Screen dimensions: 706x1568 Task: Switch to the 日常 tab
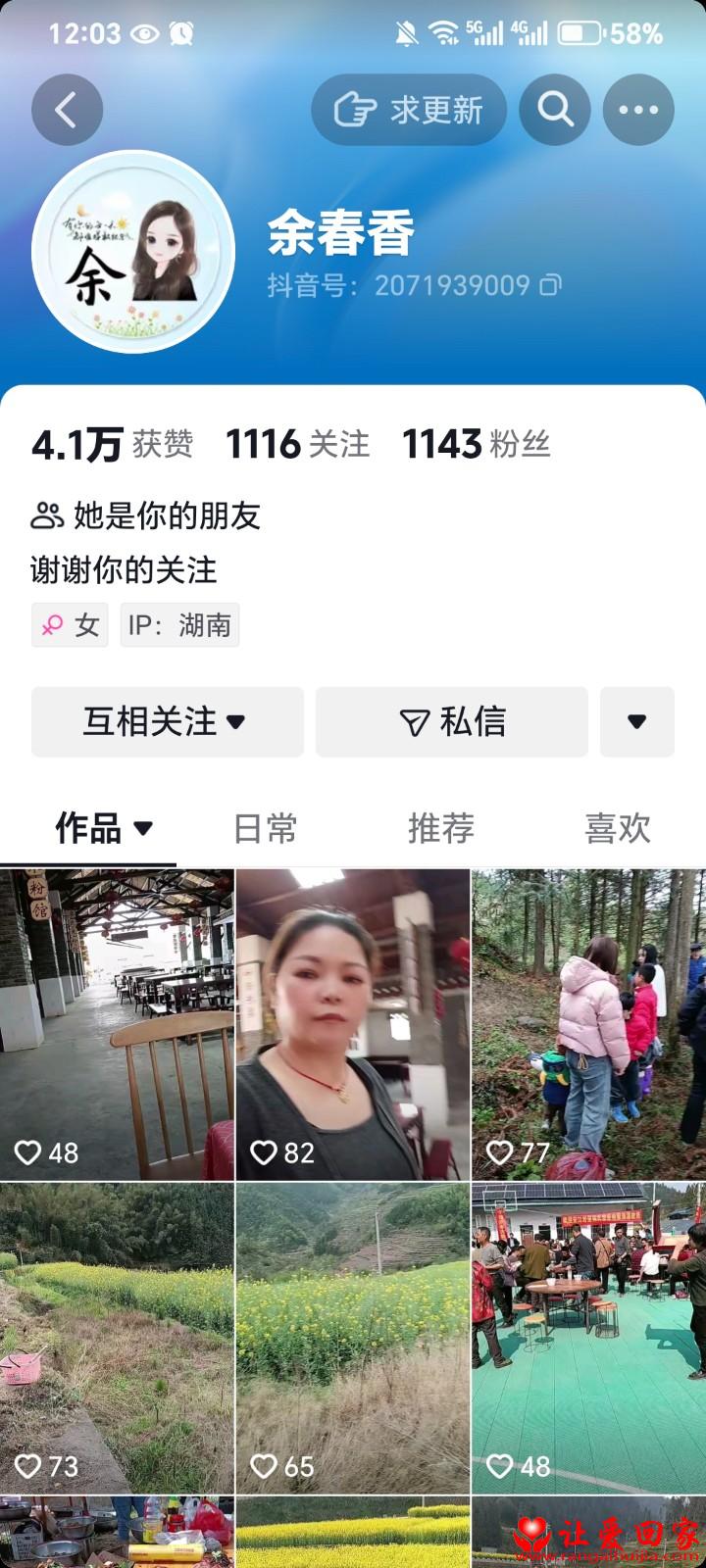pyautogui.click(x=265, y=828)
